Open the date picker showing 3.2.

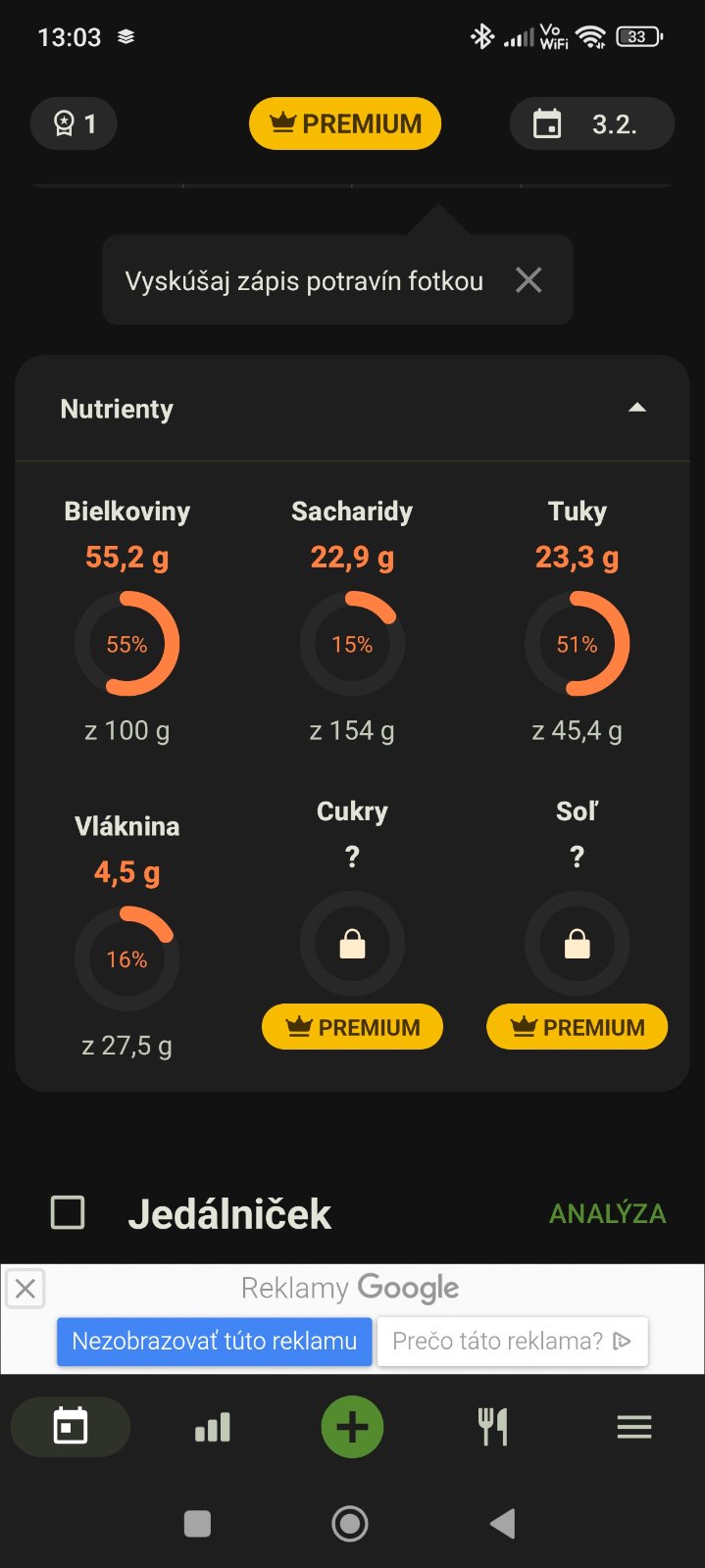click(x=592, y=123)
